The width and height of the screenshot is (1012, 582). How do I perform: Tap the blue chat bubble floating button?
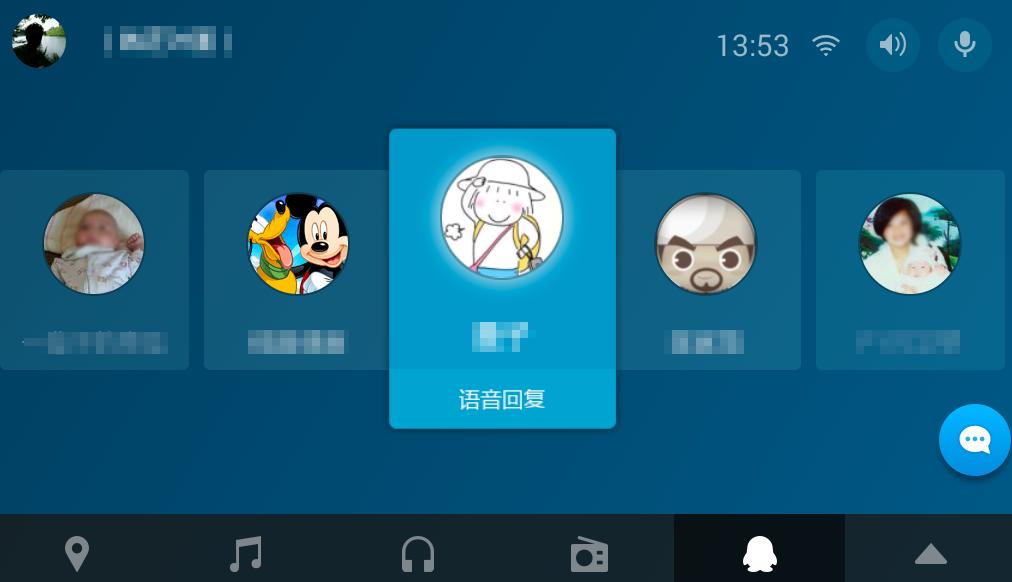click(974, 440)
